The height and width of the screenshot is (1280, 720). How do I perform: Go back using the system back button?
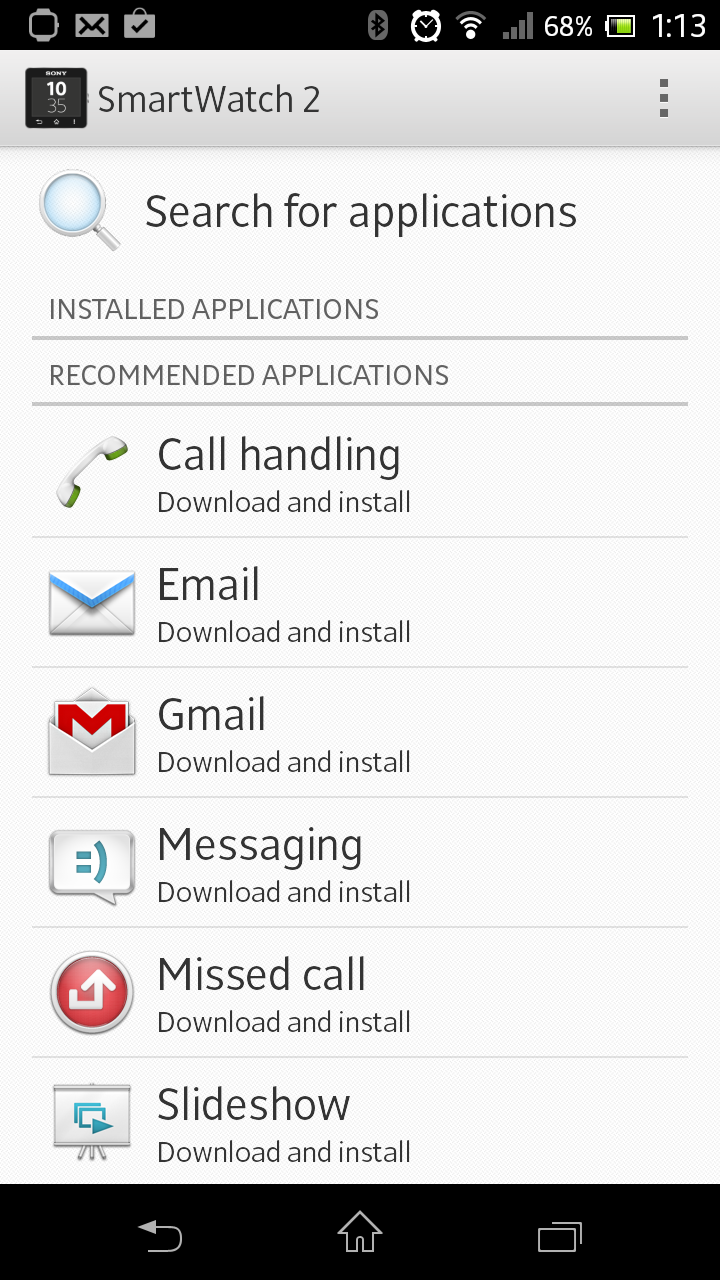160,1236
